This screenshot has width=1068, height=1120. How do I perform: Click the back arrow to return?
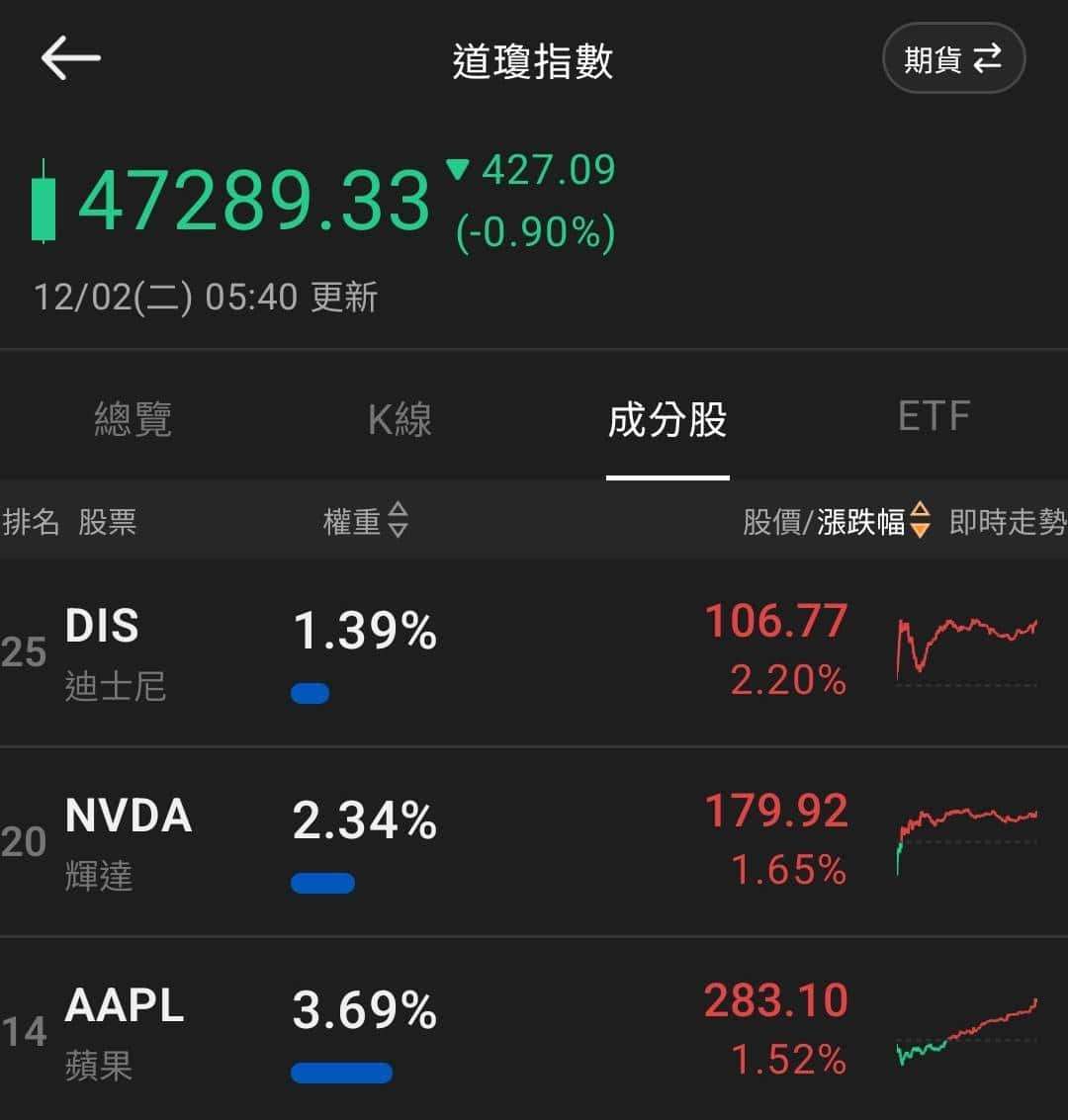click(x=69, y=56)
